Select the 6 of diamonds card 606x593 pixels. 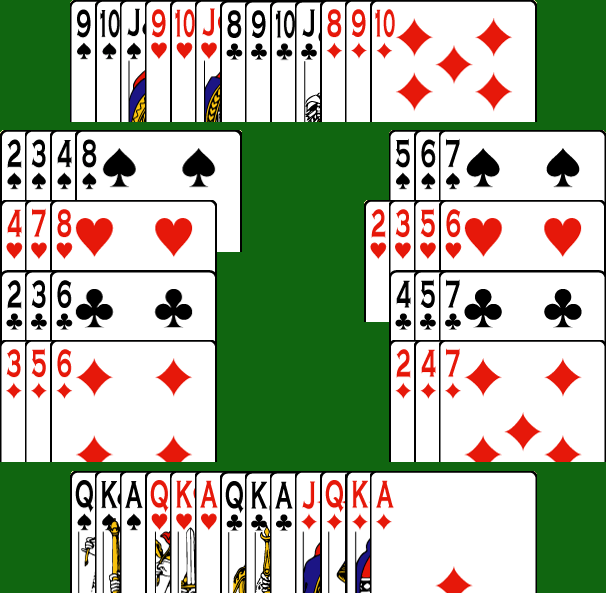[x=133, y=400]
